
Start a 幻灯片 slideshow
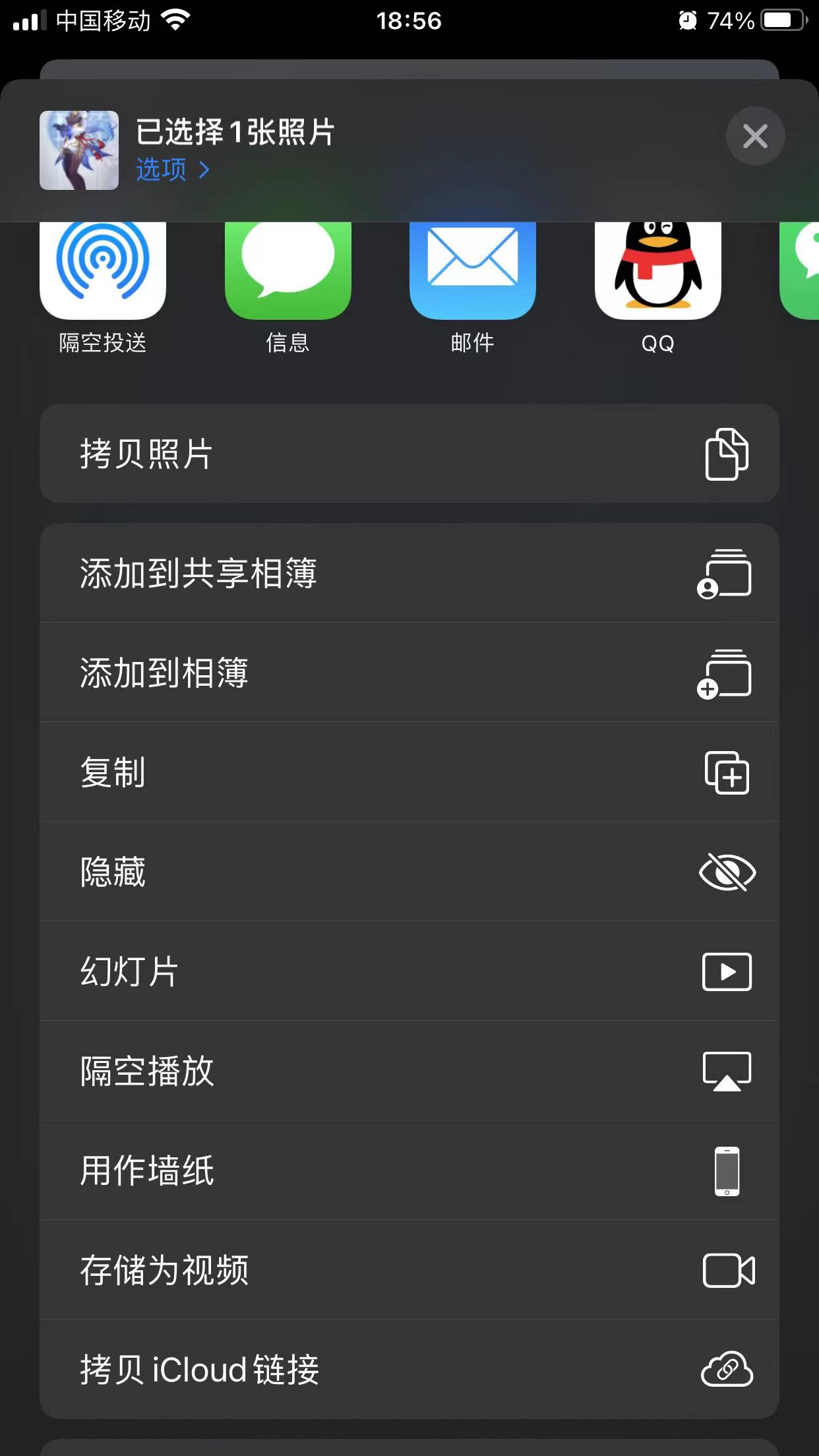409,971
